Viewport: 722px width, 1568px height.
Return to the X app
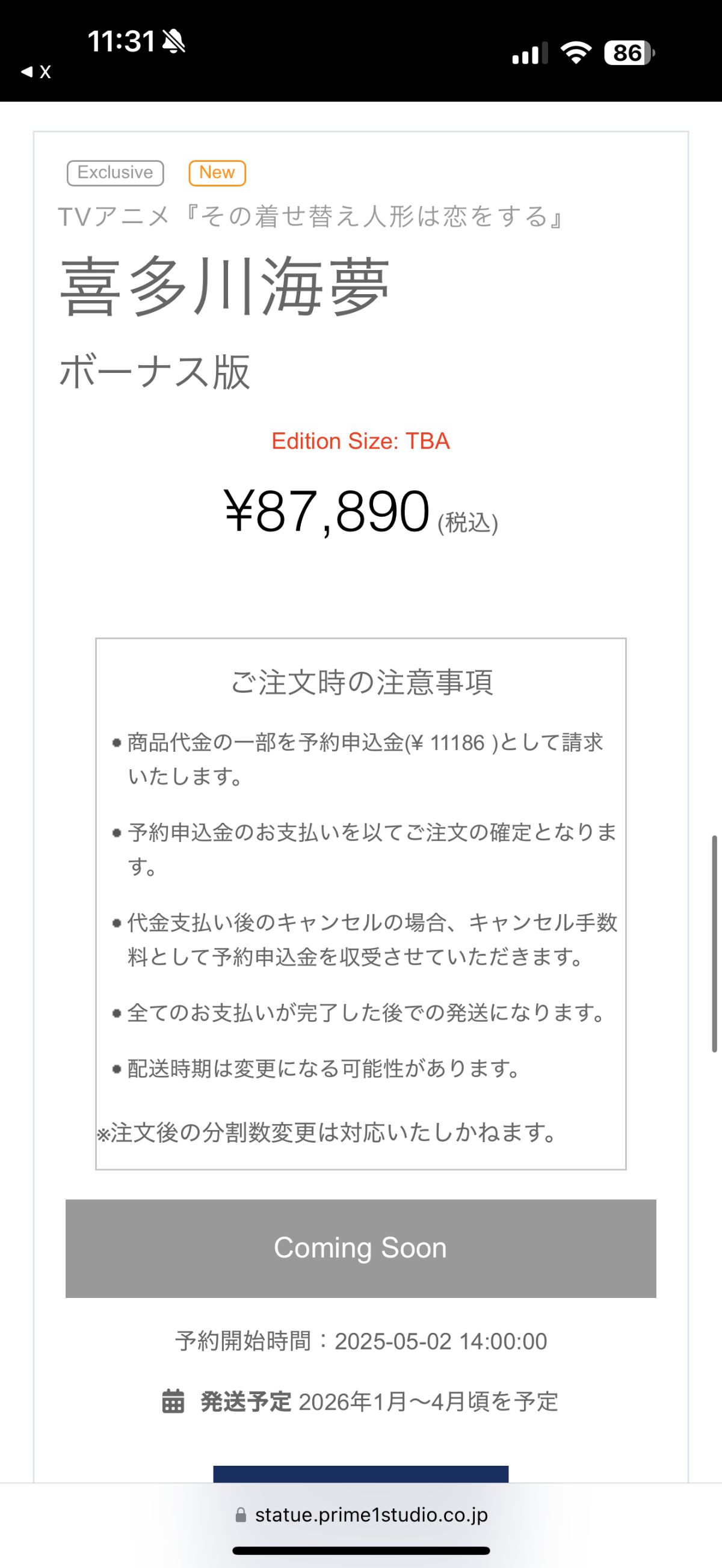(x=37, y=72)
